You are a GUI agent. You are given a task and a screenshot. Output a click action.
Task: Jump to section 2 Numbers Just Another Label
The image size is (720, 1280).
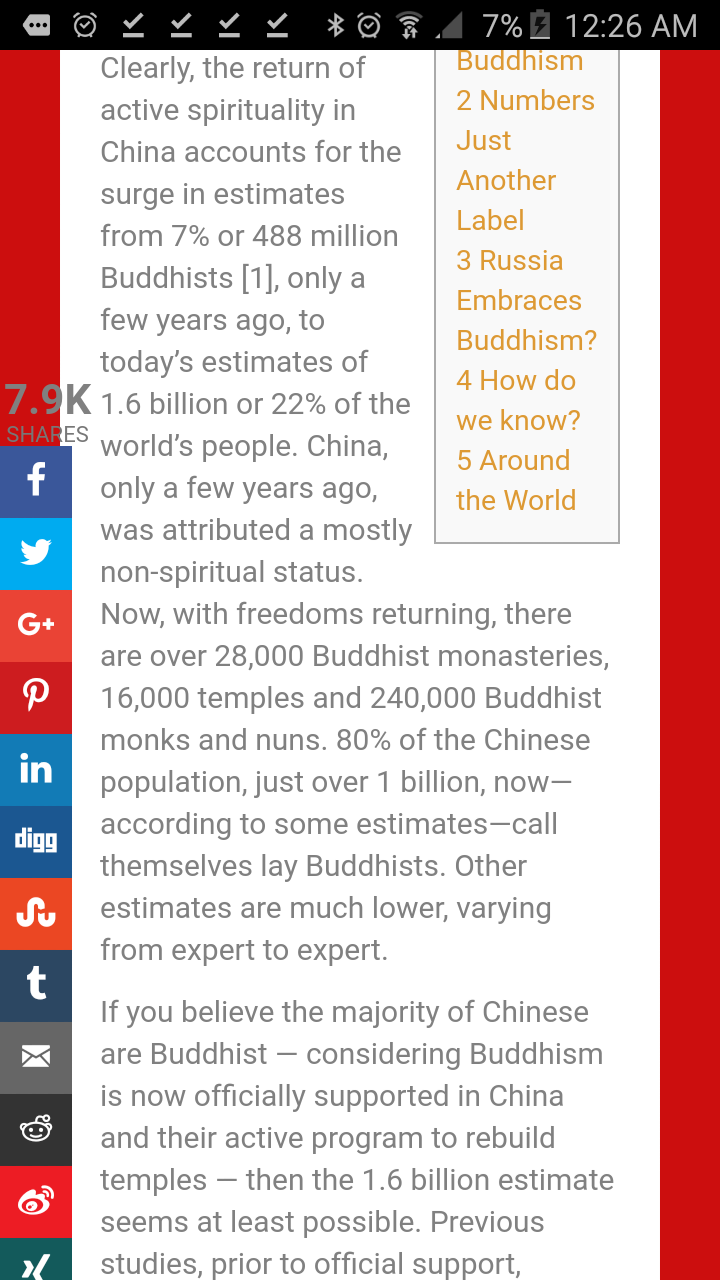coord(525,160)
